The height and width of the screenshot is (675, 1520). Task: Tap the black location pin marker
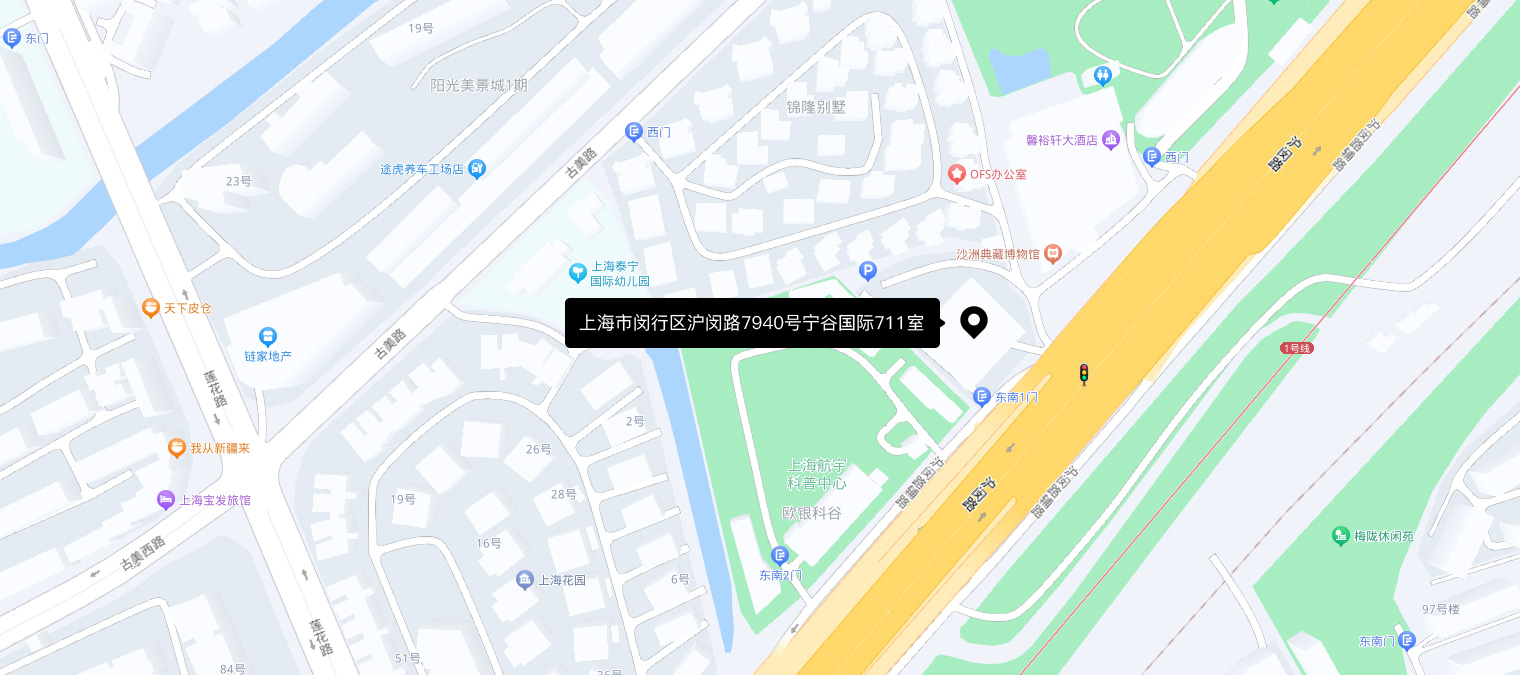coord(974,321)
